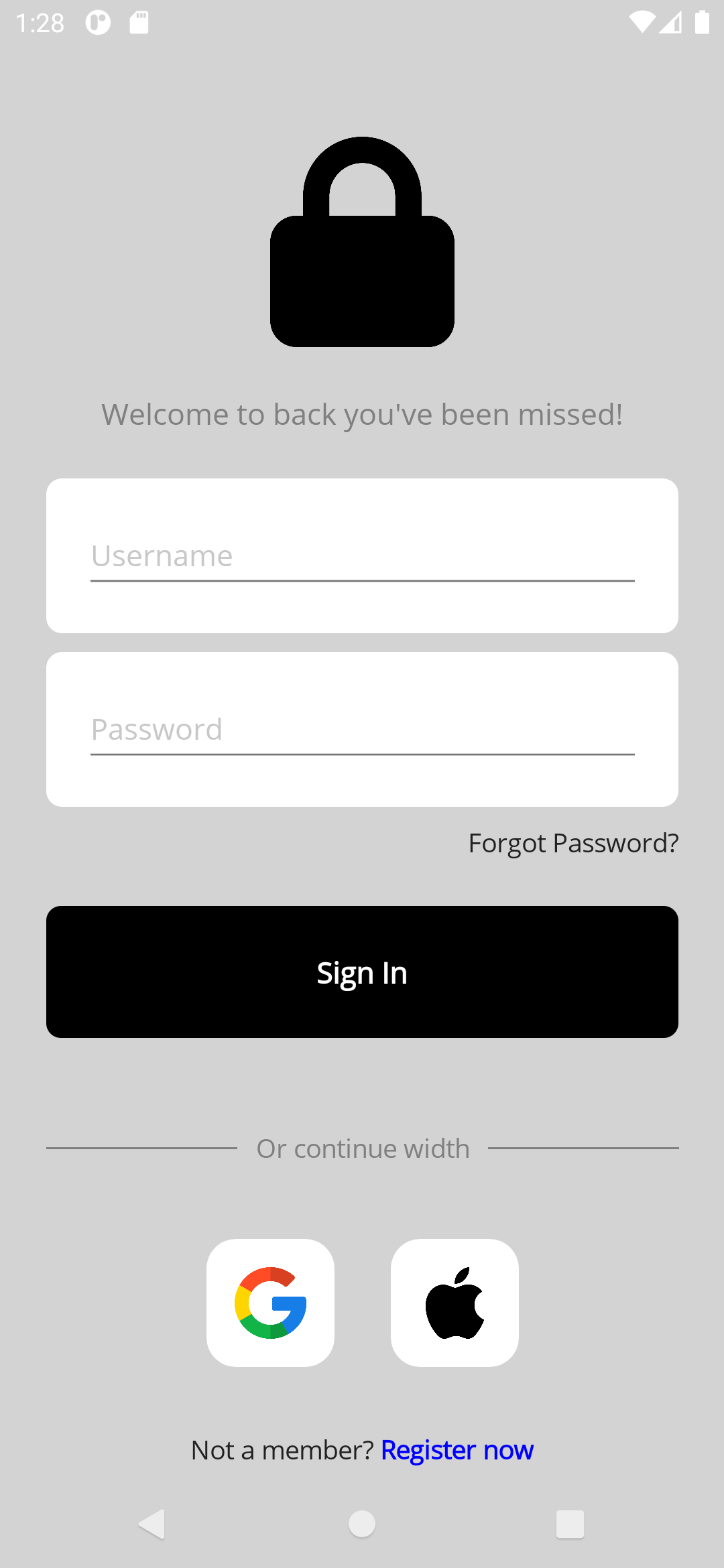Click the Password input field
Screen dimensions: 724x1568
pyautogui.click(x=362, y=730)
